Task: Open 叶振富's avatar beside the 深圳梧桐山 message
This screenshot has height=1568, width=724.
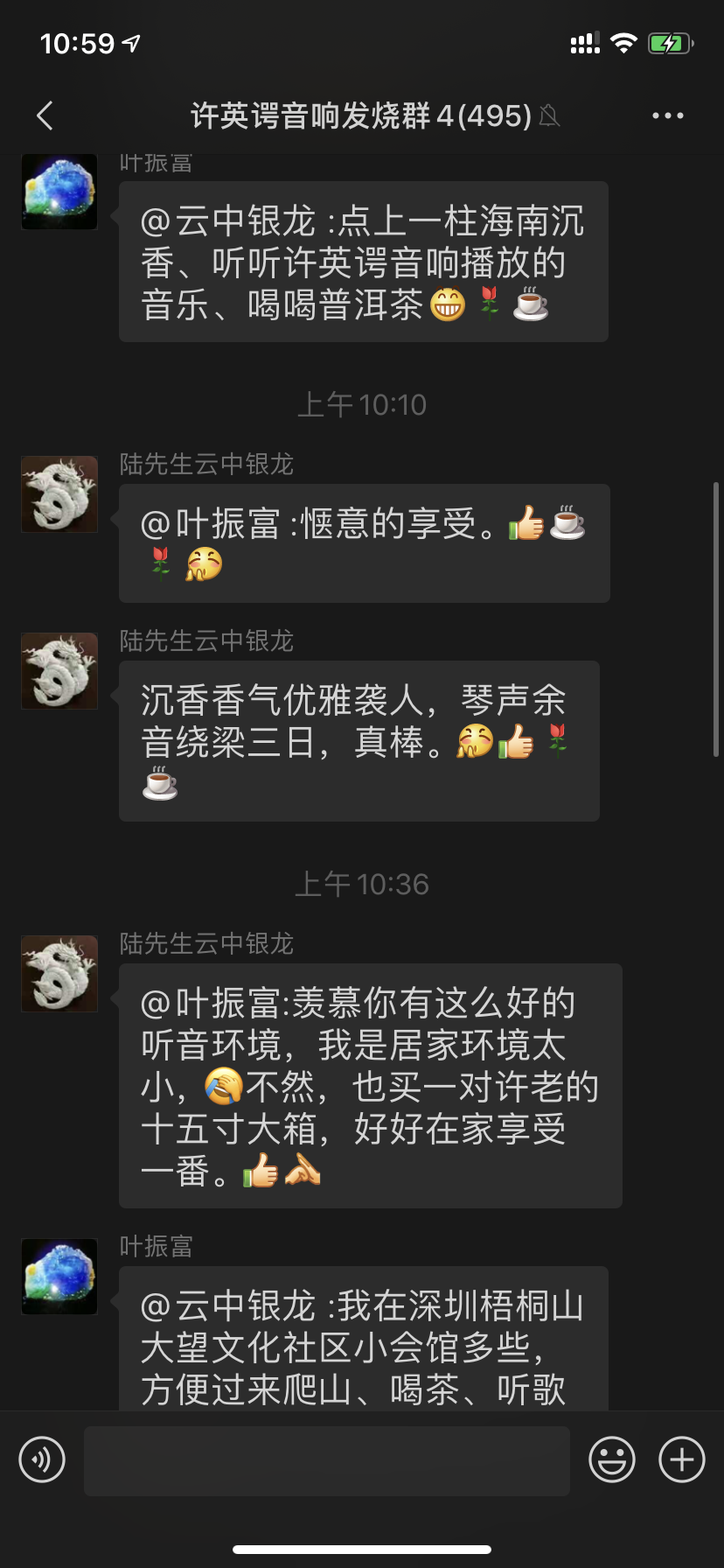Action: (x=59, y=1277)
